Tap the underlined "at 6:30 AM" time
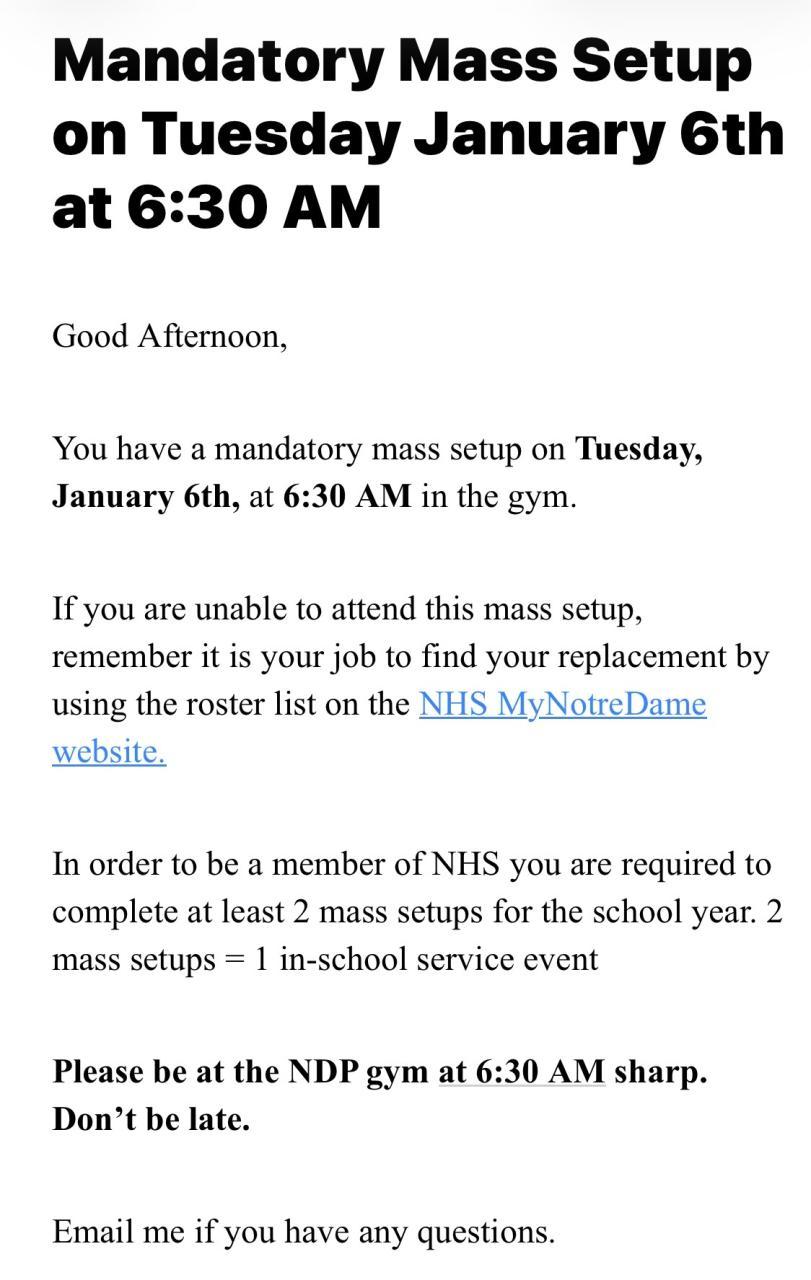This screenshot has width=811, height=1280. point(522,1071)
